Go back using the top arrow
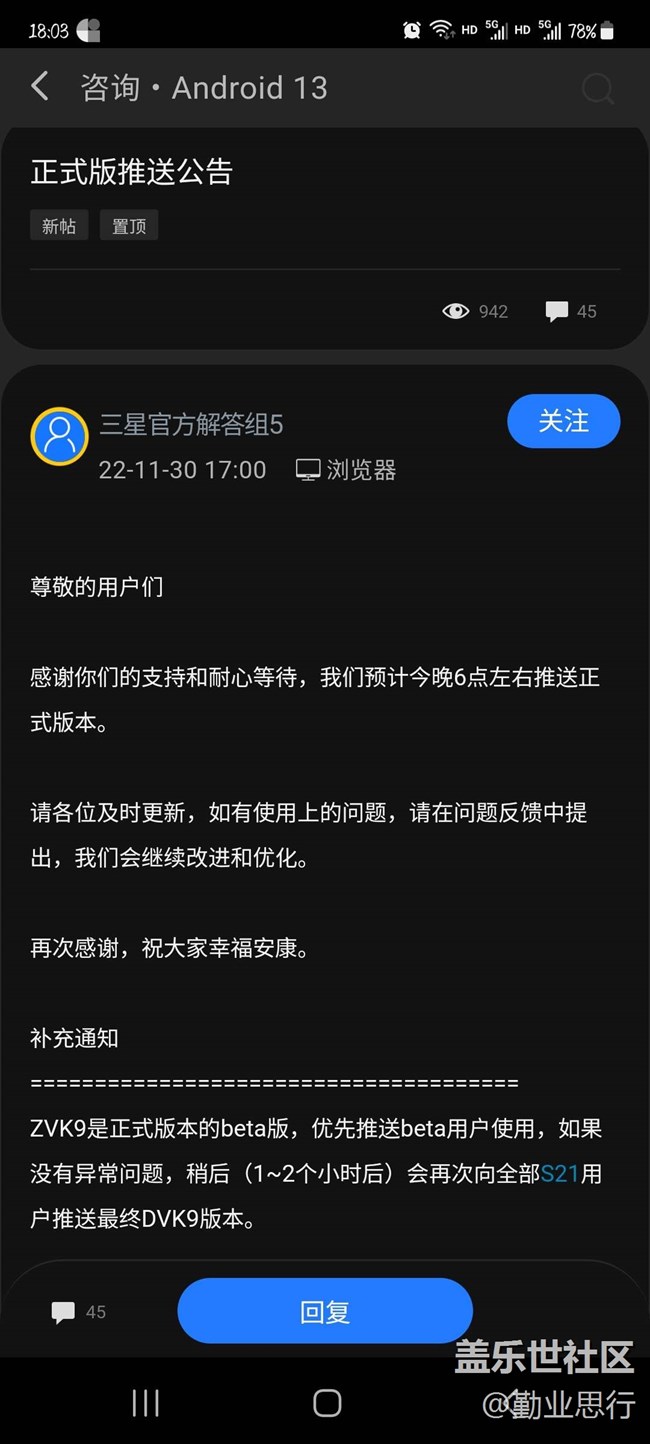This screenshot has height=1444, width=650. 40,87
